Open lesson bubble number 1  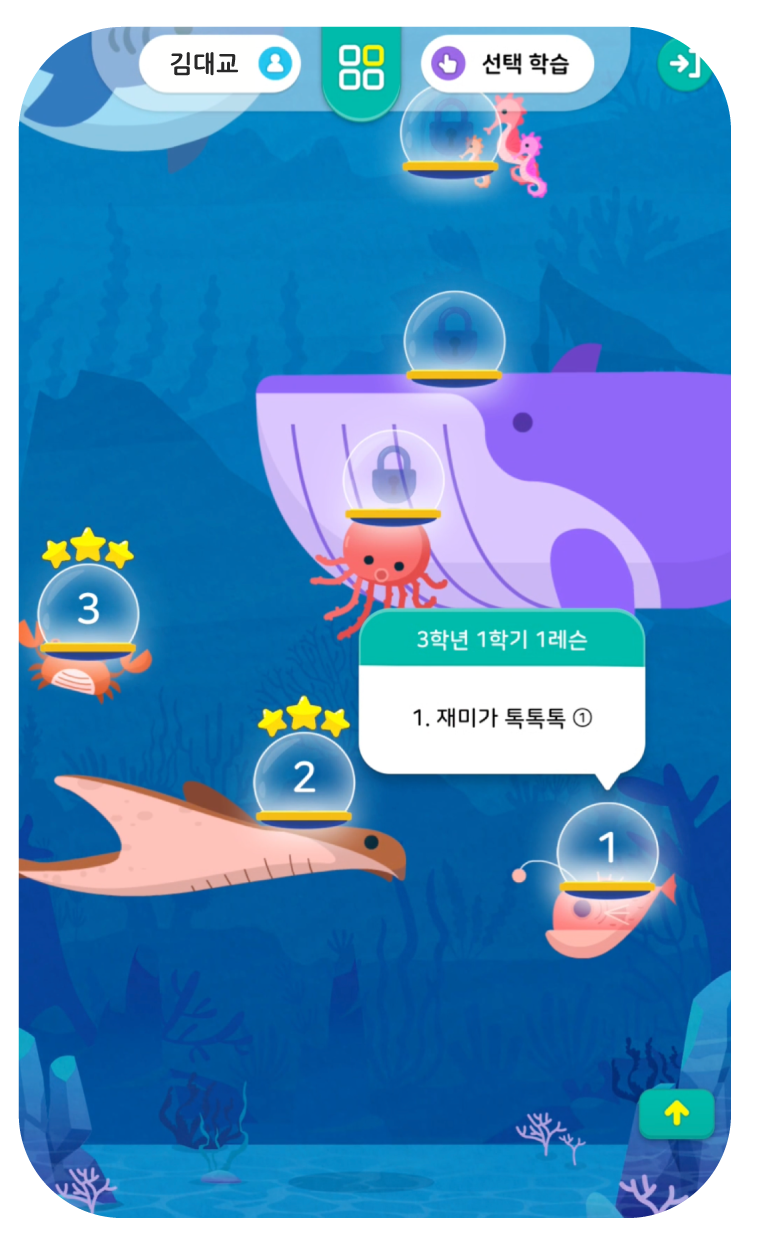(607, 849)
